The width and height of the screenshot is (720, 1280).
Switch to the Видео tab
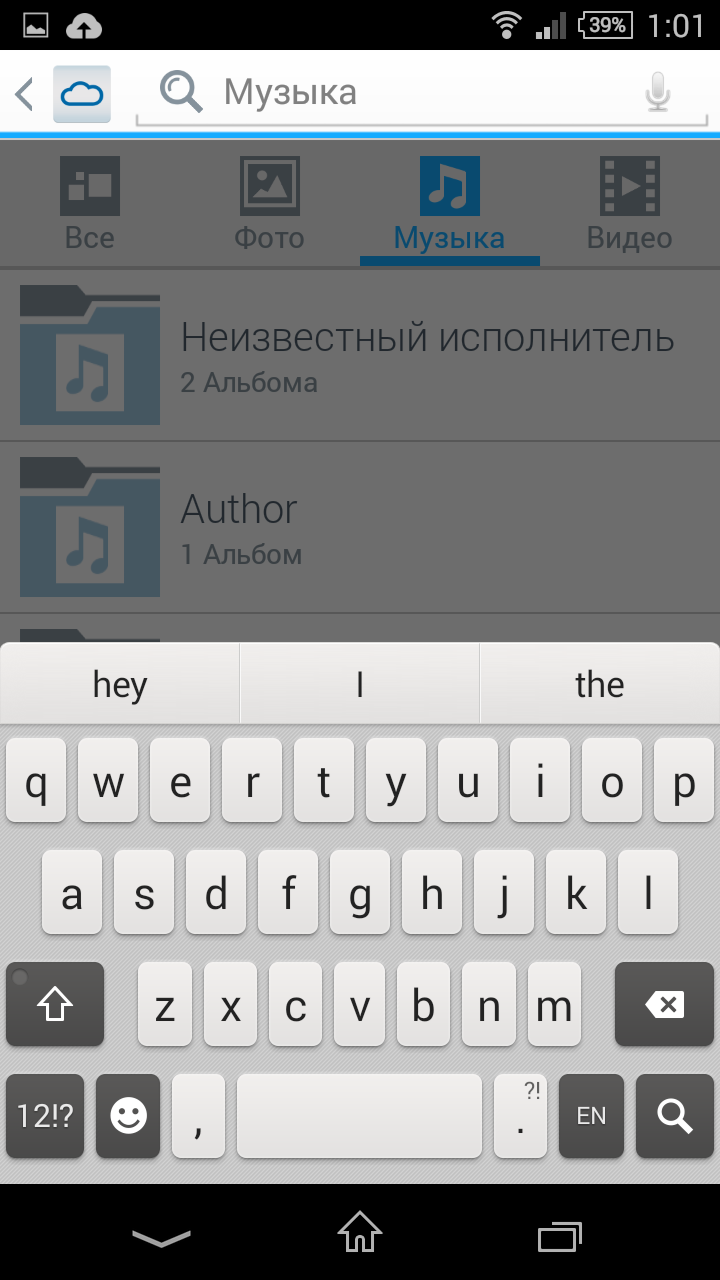click(x=629, y=205)
